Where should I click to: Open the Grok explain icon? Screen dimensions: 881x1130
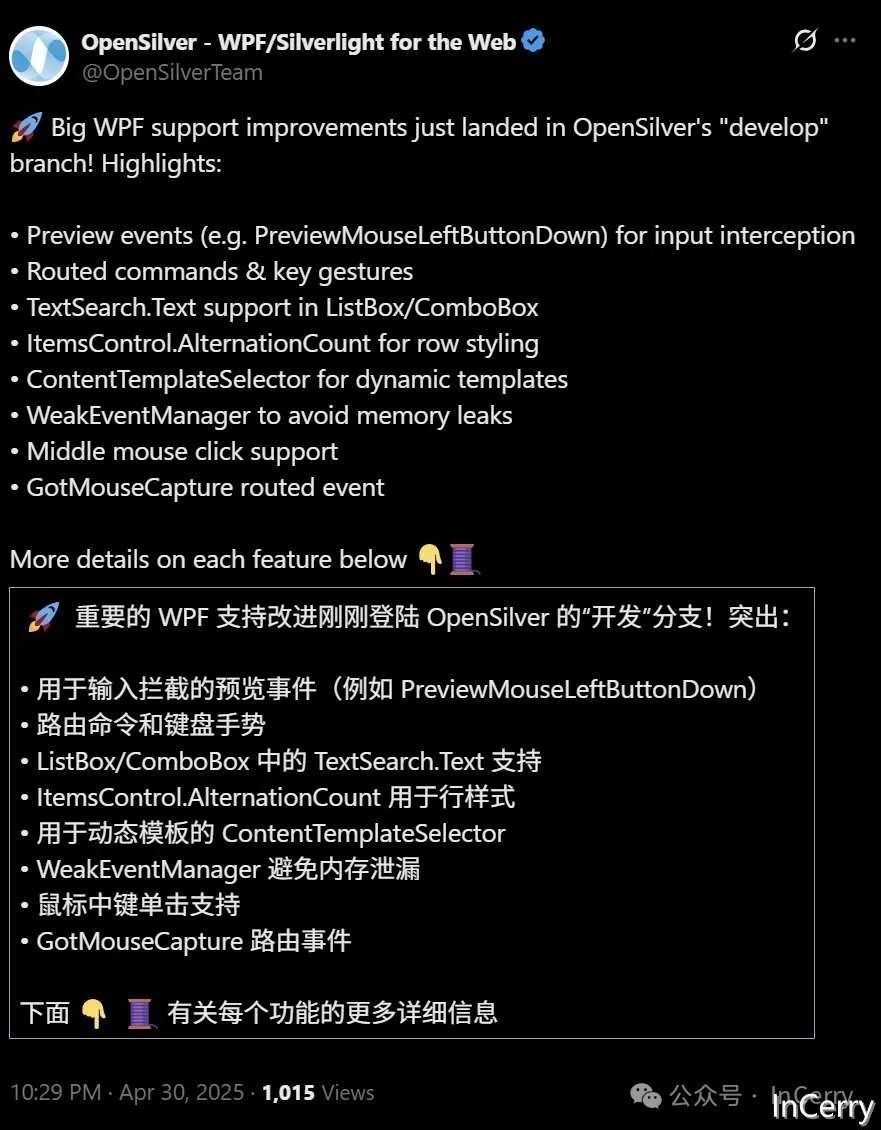pos(805,41)
